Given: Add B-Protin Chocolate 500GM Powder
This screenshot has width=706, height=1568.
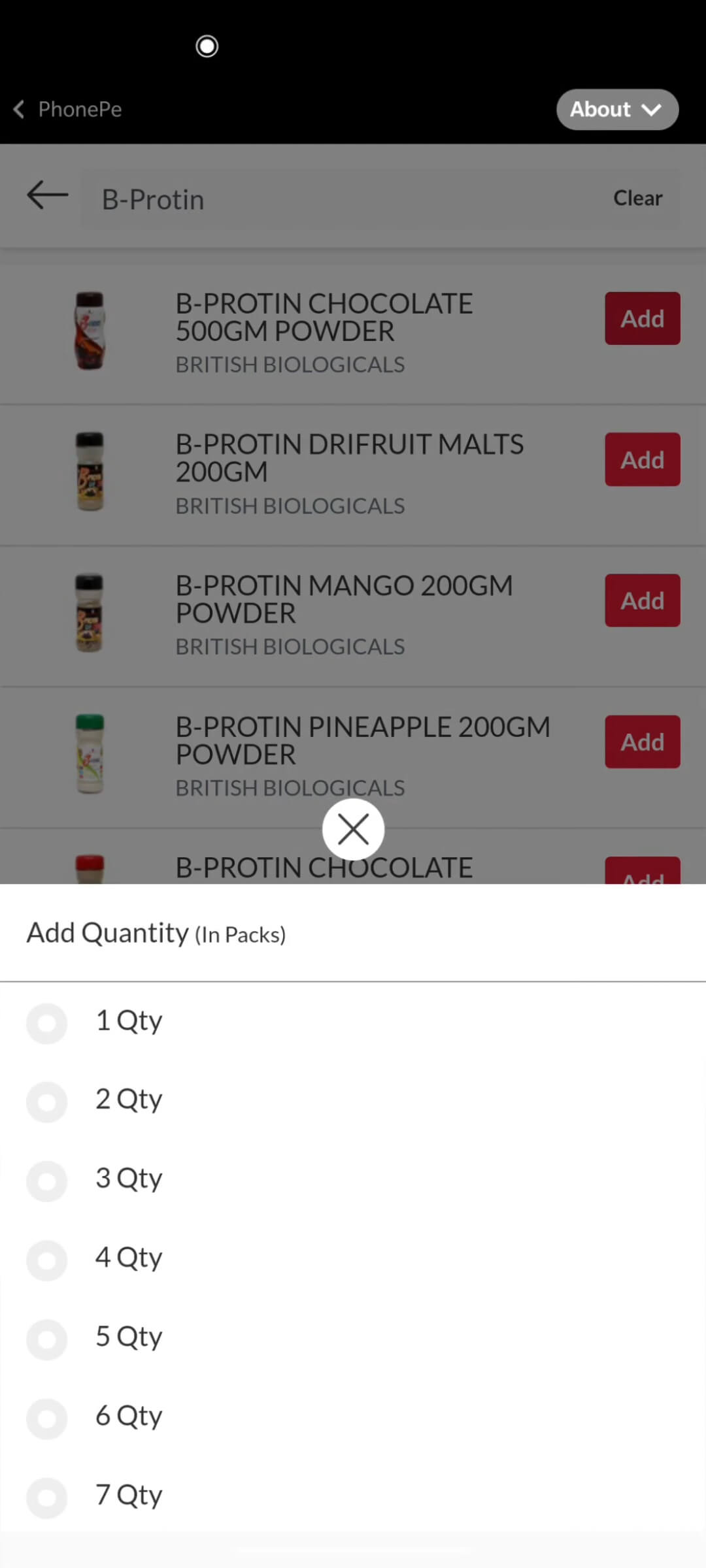Looking at the screenshot, I should tap(642, 318).
